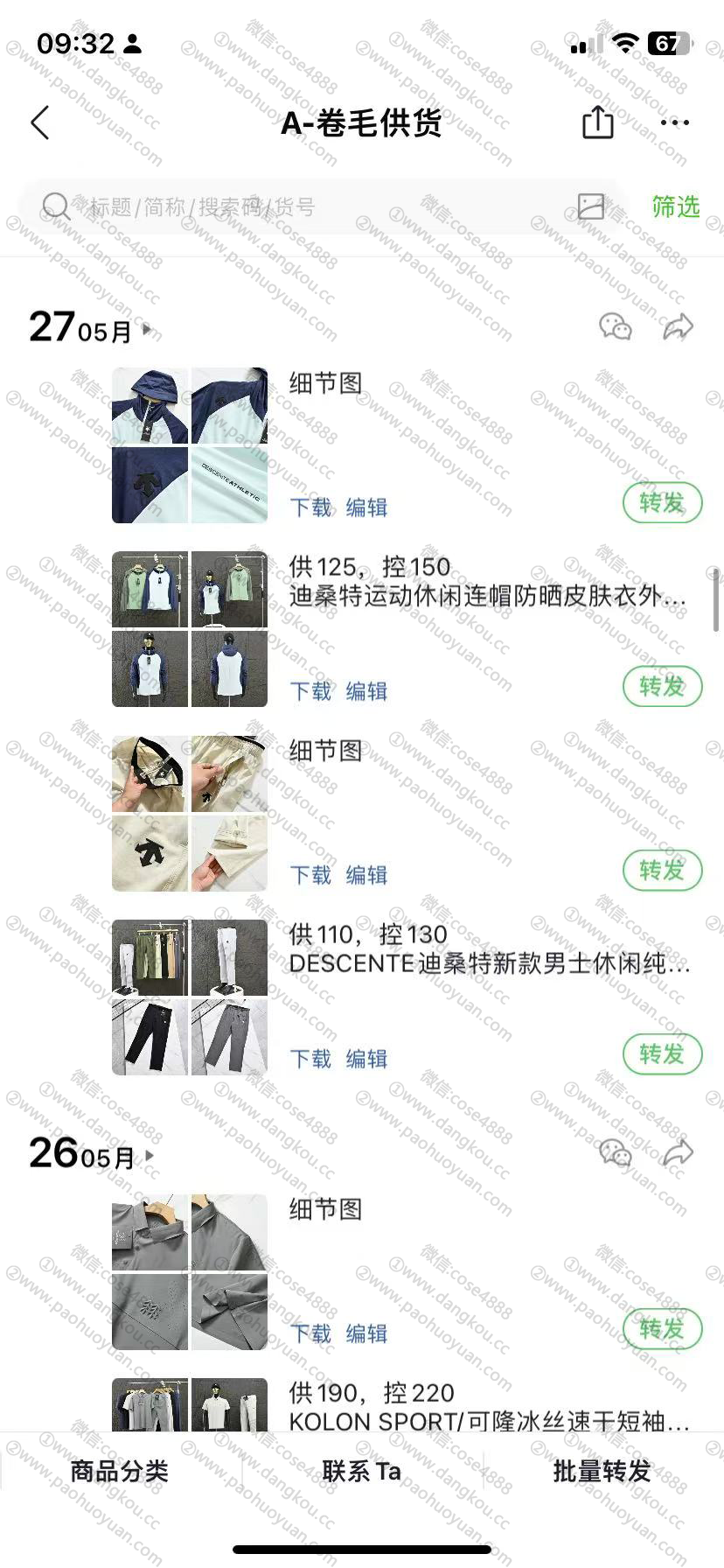
Task: Tap 转发 on the 供125, 控150 item
Action: pyautogui.click(x=662, y=686)
